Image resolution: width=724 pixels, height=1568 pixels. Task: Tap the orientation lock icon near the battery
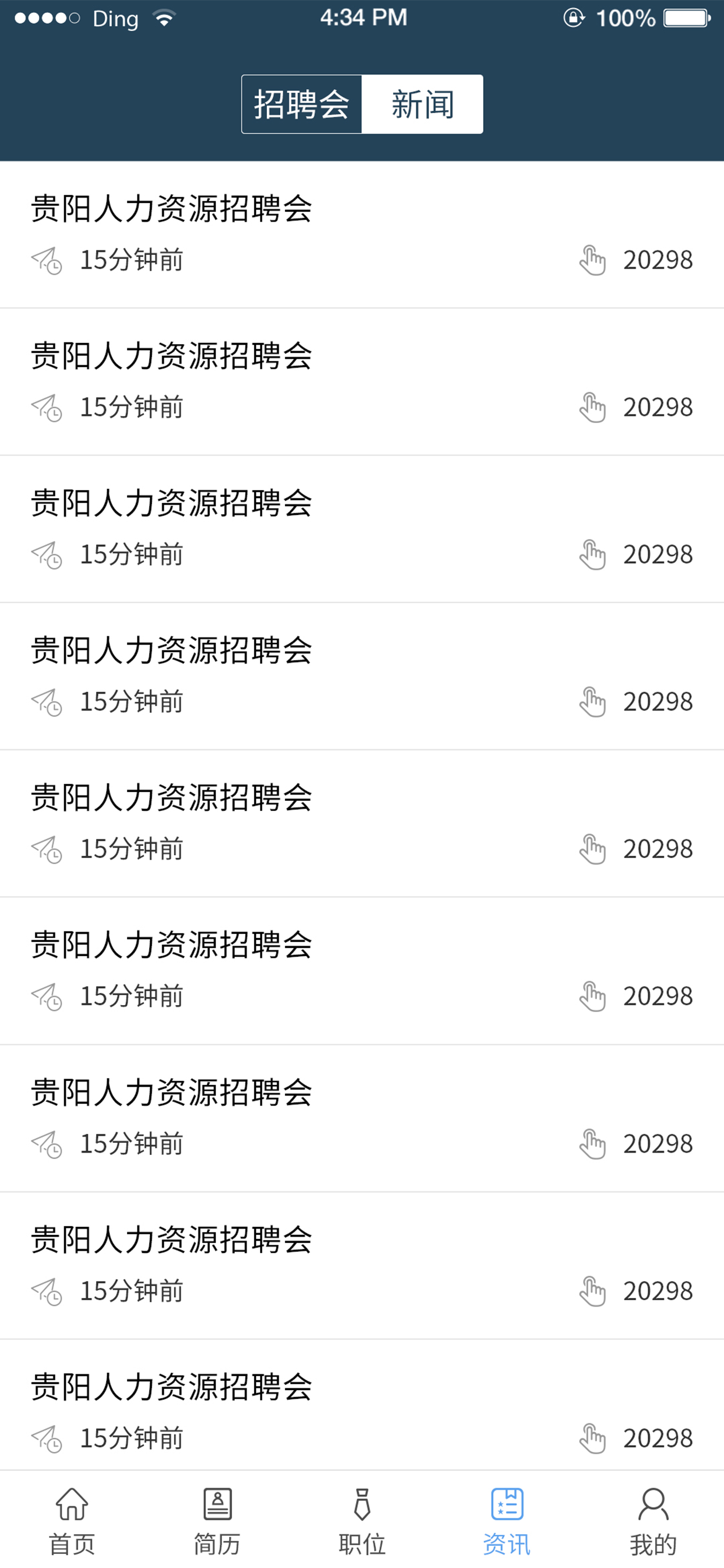(572, 17)
